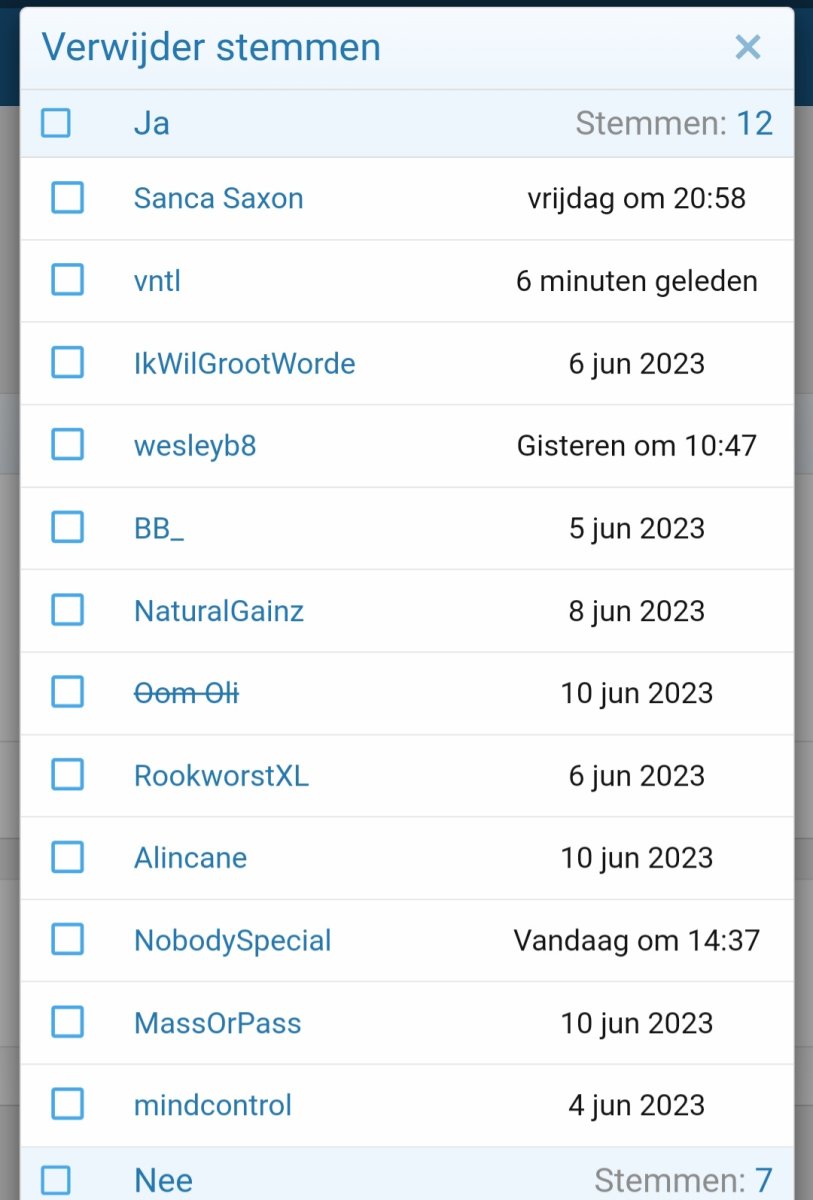Screen dimensions: 813x1200
Task: Close the Verwijder stemmen dialog
Action: (748, 47)
